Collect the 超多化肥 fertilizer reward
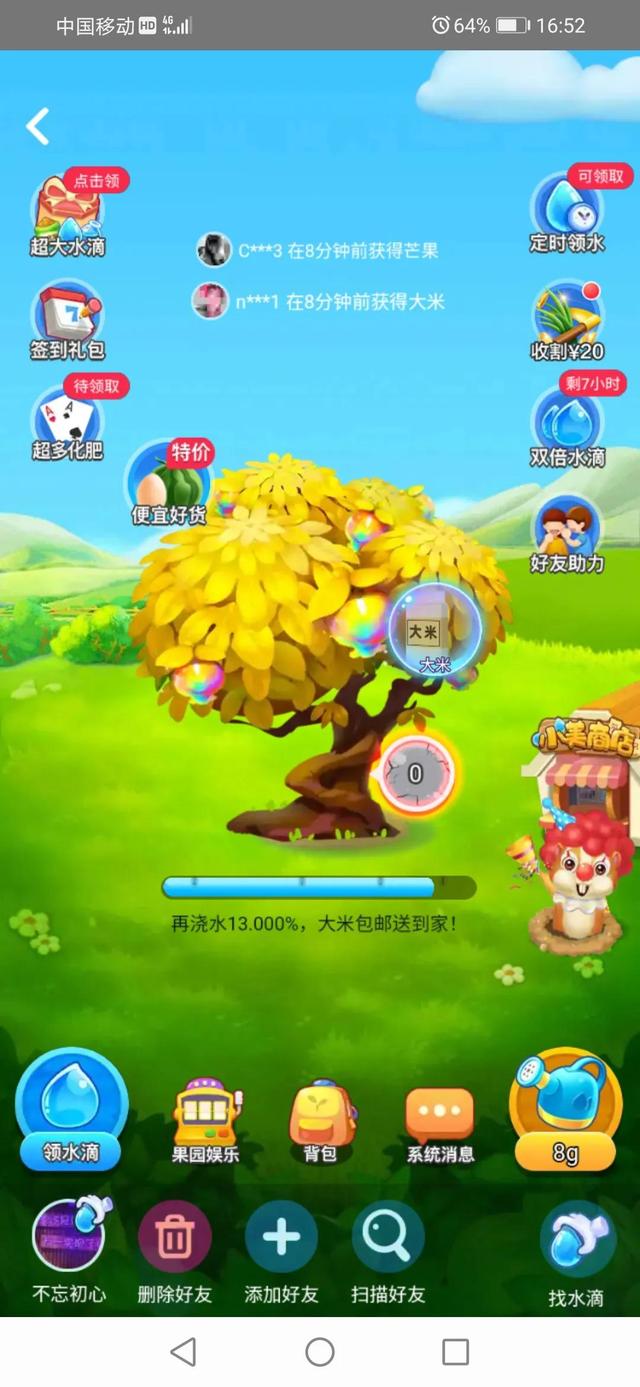The height and width of the screenshot is (1387, 640). 68,420
